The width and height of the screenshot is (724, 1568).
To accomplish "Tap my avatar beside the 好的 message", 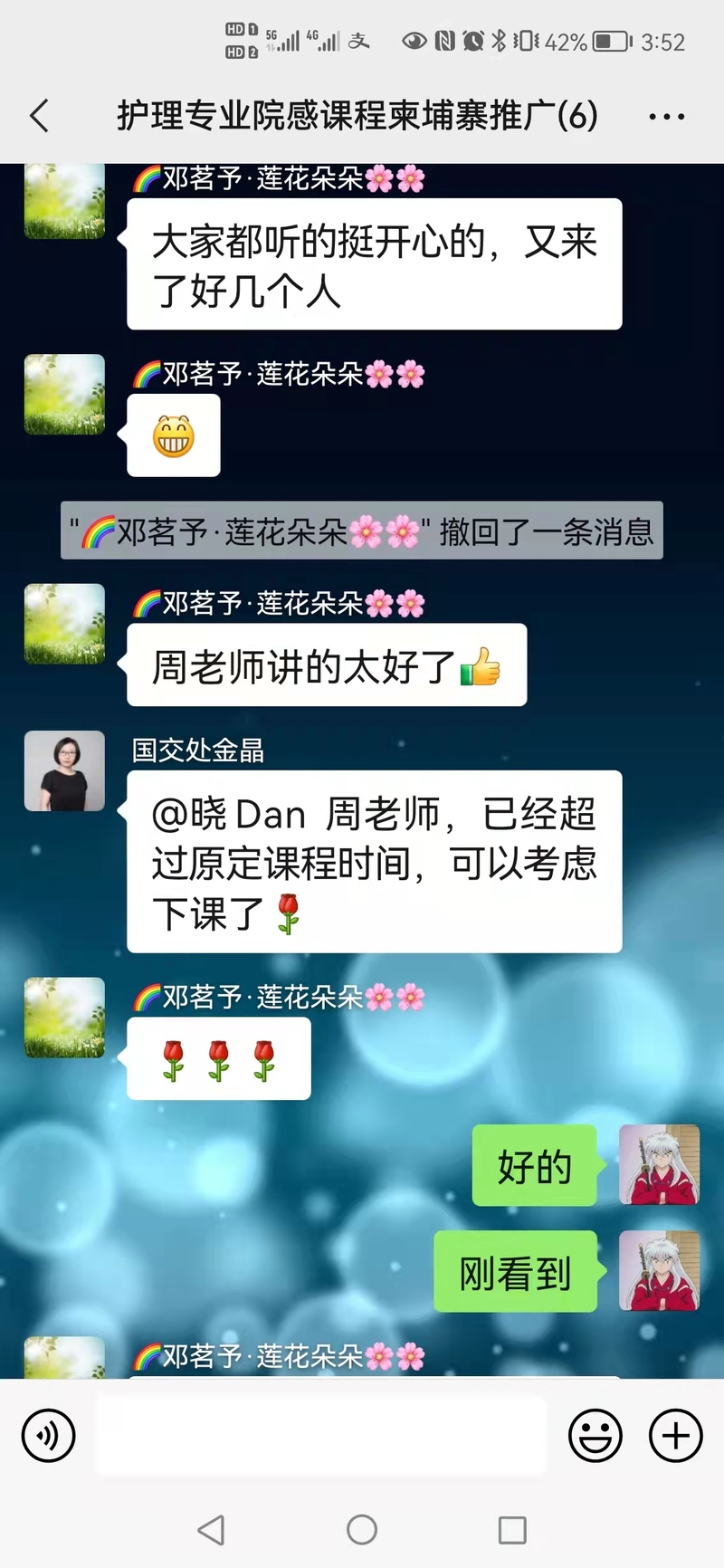I will click(x=659, y=1165).
